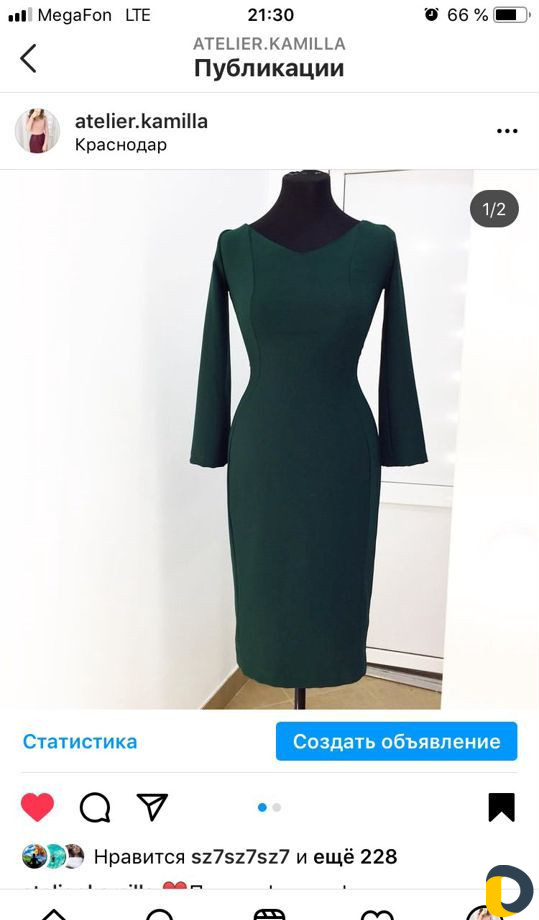Viewport: 539px width, 920px height.
Task: Remove the post from saved bookmarks
Action: 501,807
